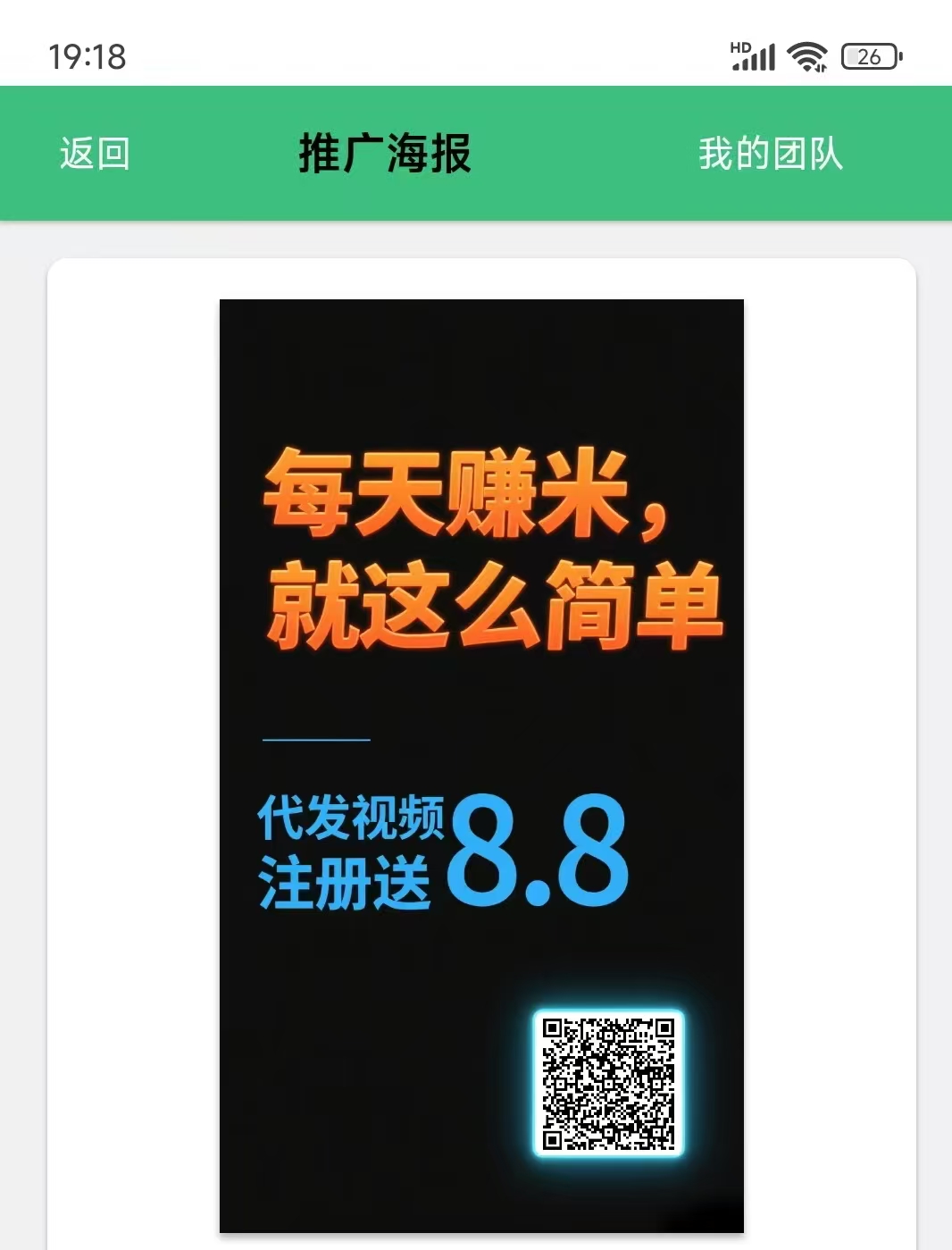Tap 返回 to go back
The height and width of the screenshot is (1250, 952).
pos(95,154)
